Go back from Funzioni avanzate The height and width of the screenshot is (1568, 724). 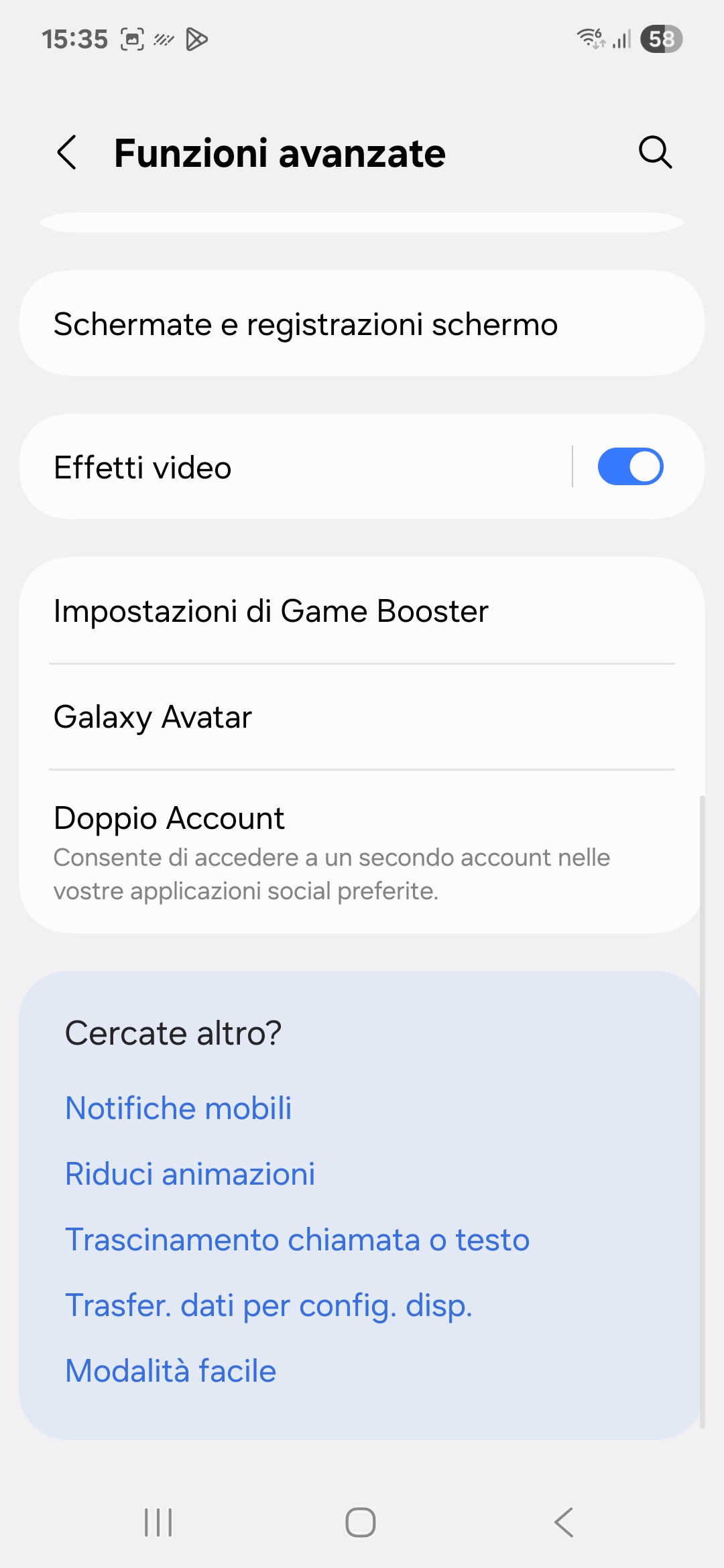pyautogui.click(x=67, y=153)
